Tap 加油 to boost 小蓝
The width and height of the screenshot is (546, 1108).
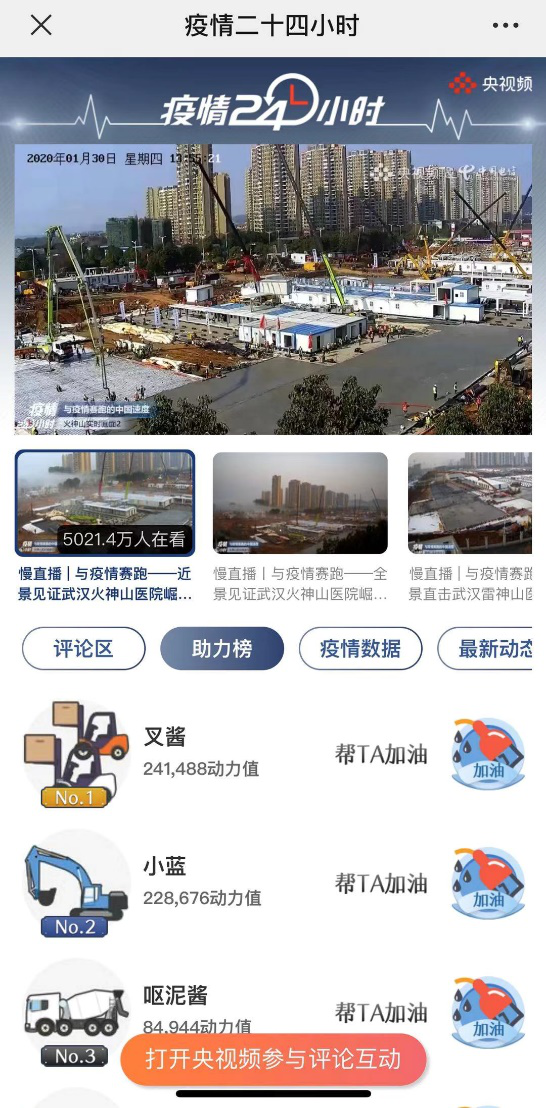pyautogui.click(x=488, y=883)
